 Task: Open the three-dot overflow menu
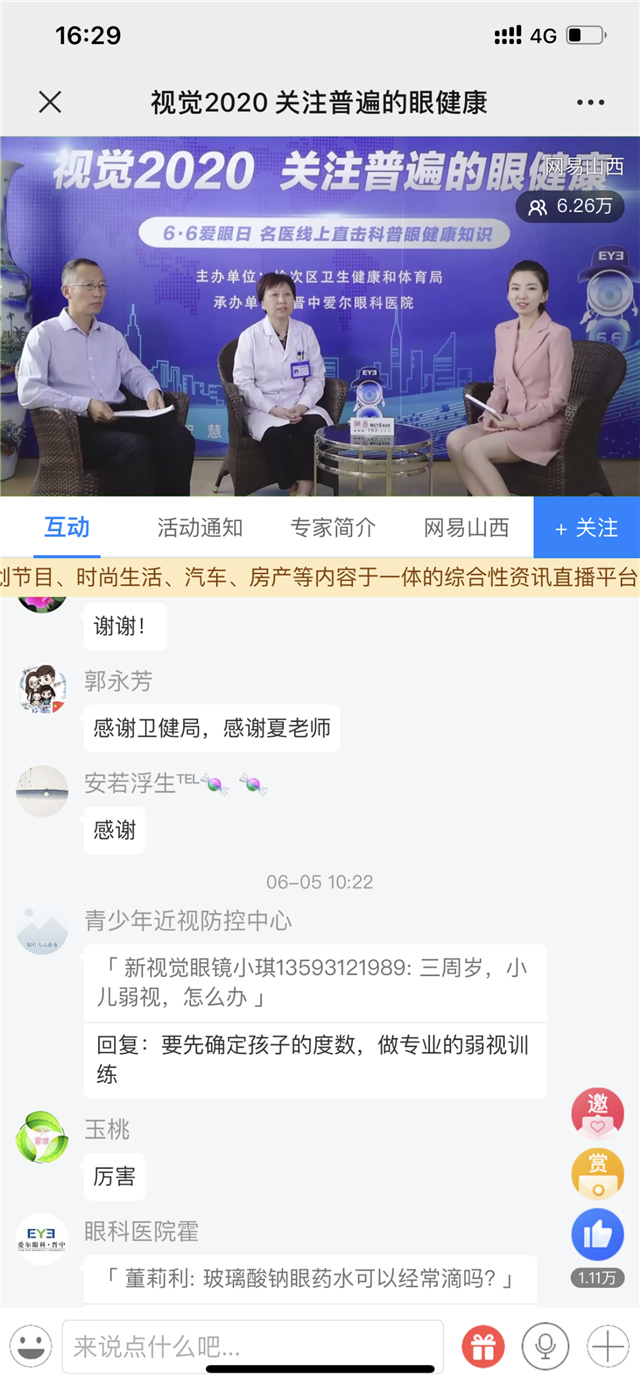coord(590,102)
